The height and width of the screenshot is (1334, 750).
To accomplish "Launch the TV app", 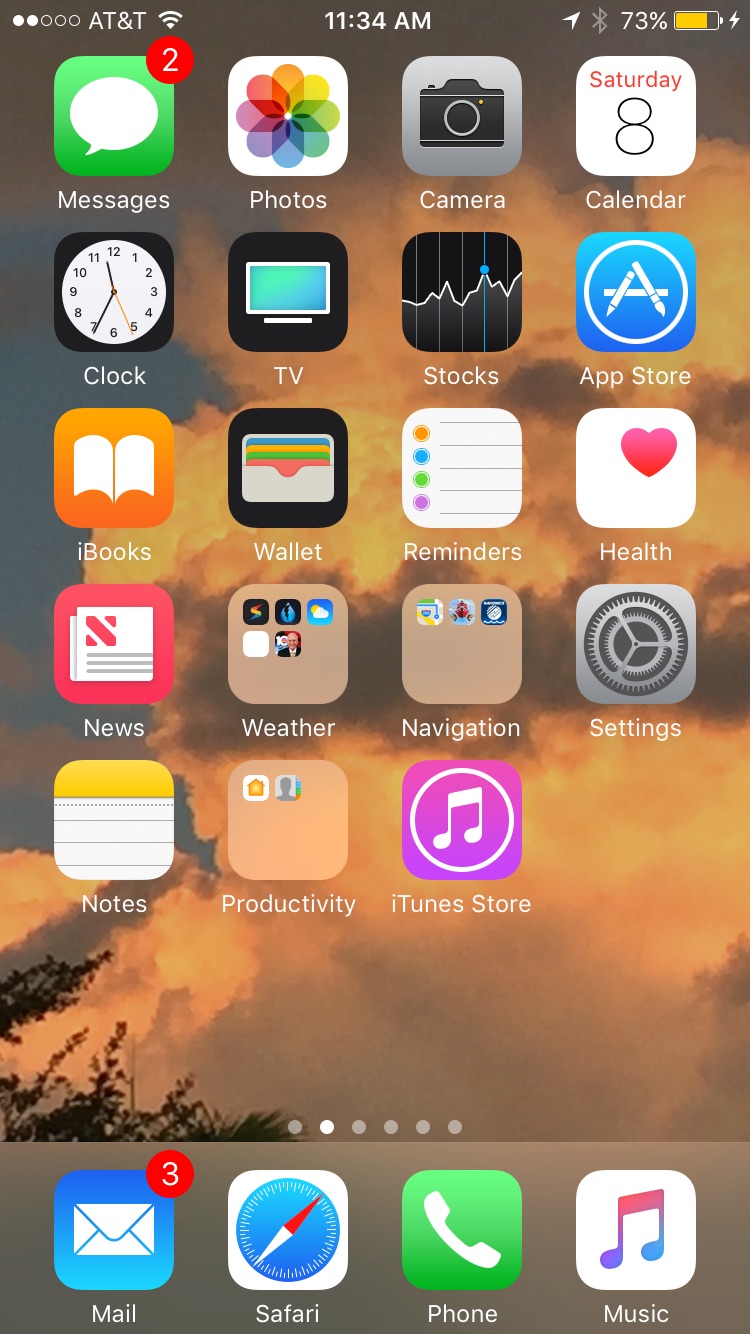I will click(x=288, y=292).
